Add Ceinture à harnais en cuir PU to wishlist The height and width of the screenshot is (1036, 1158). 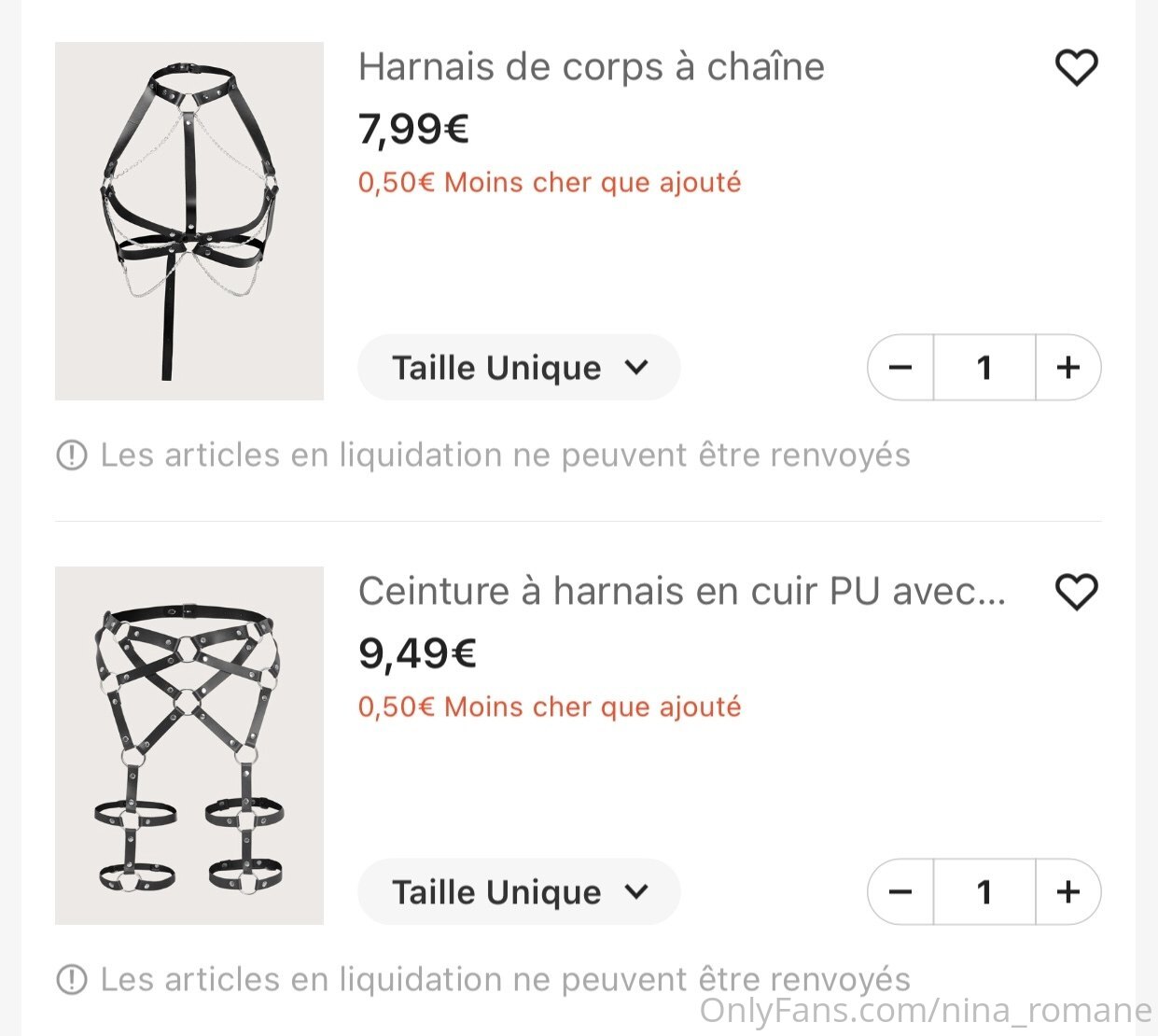click(x=1076, y=592)
